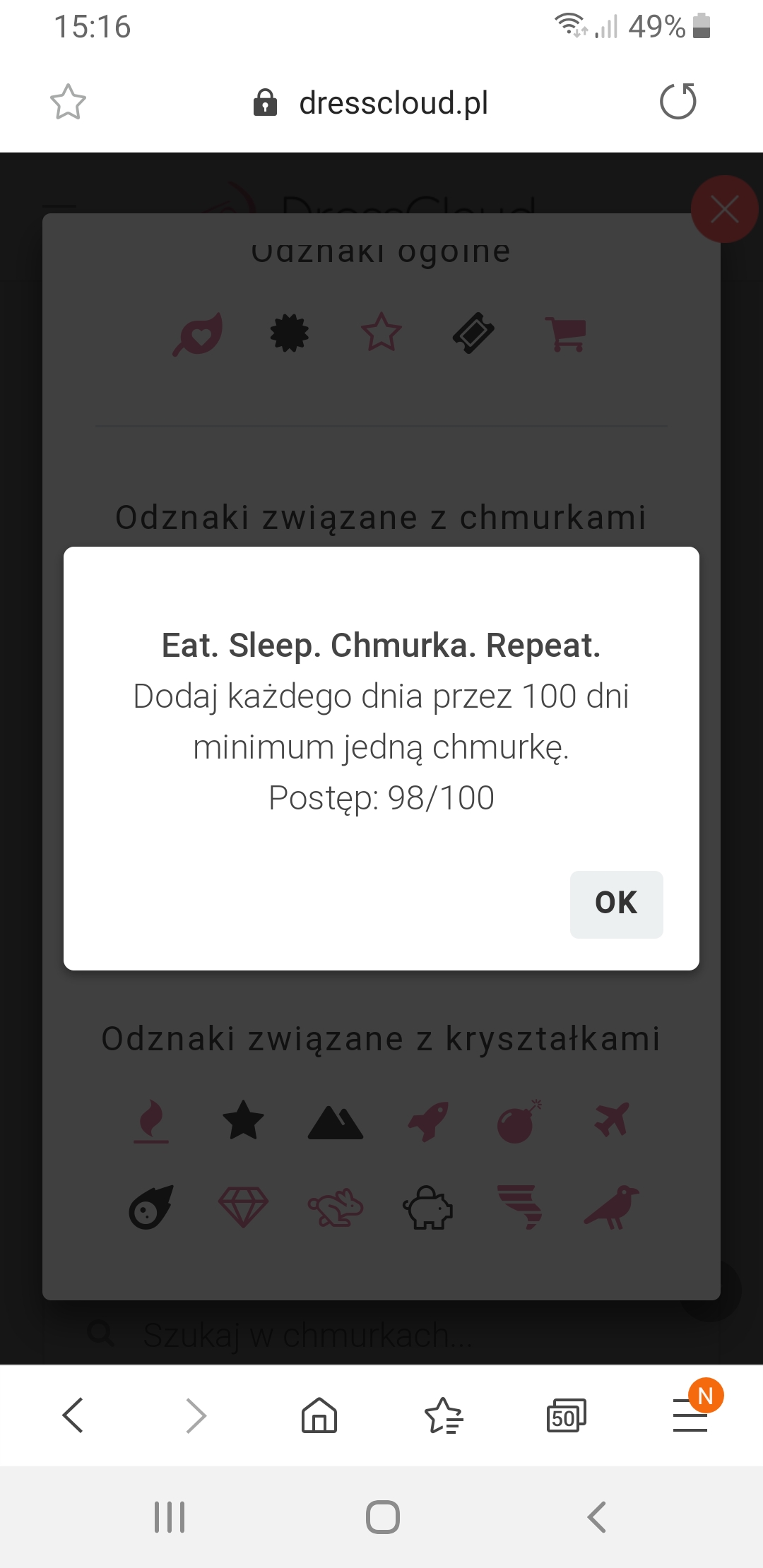Toggle the bookmark star for this page
The width and height of the screenshot is (763, 1568).
[x=69, y=102]
